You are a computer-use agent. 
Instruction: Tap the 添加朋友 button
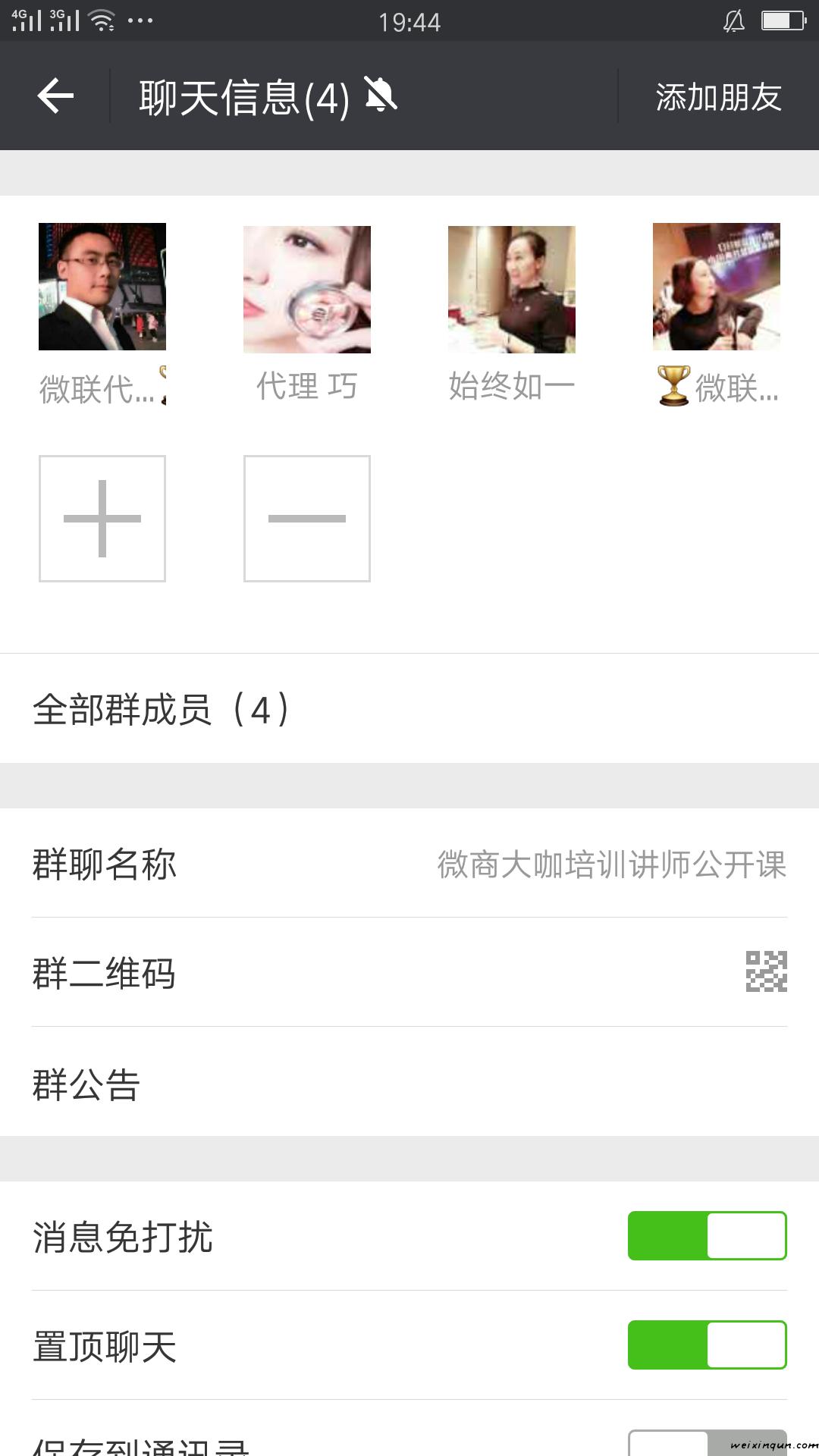point(718,97)
